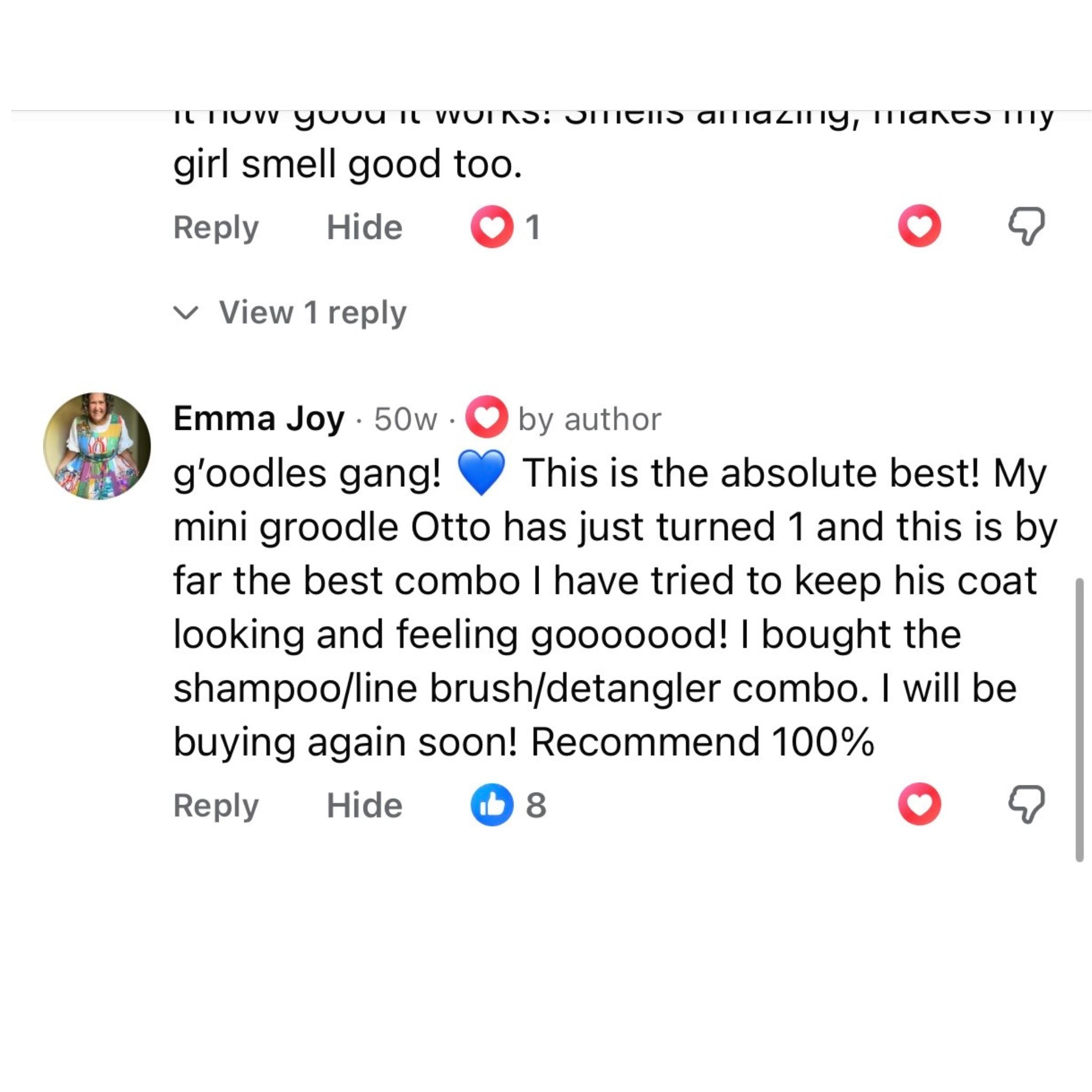Viewport: 1092px width, 1092px height.
Task: Love the "girl smell good too" comment
Action: click(920, 226)
